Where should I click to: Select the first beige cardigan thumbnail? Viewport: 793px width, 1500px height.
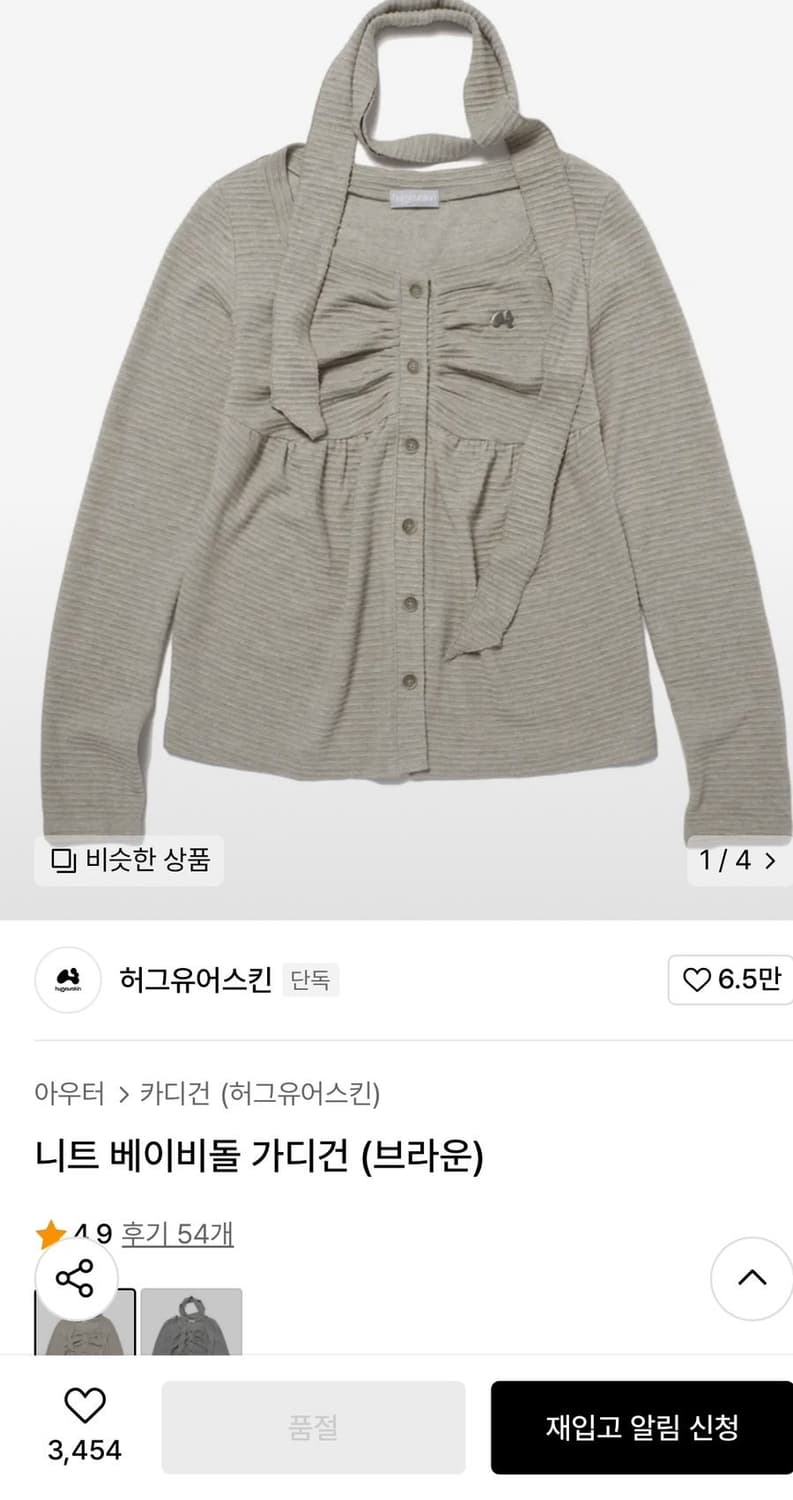[84, 1330]
